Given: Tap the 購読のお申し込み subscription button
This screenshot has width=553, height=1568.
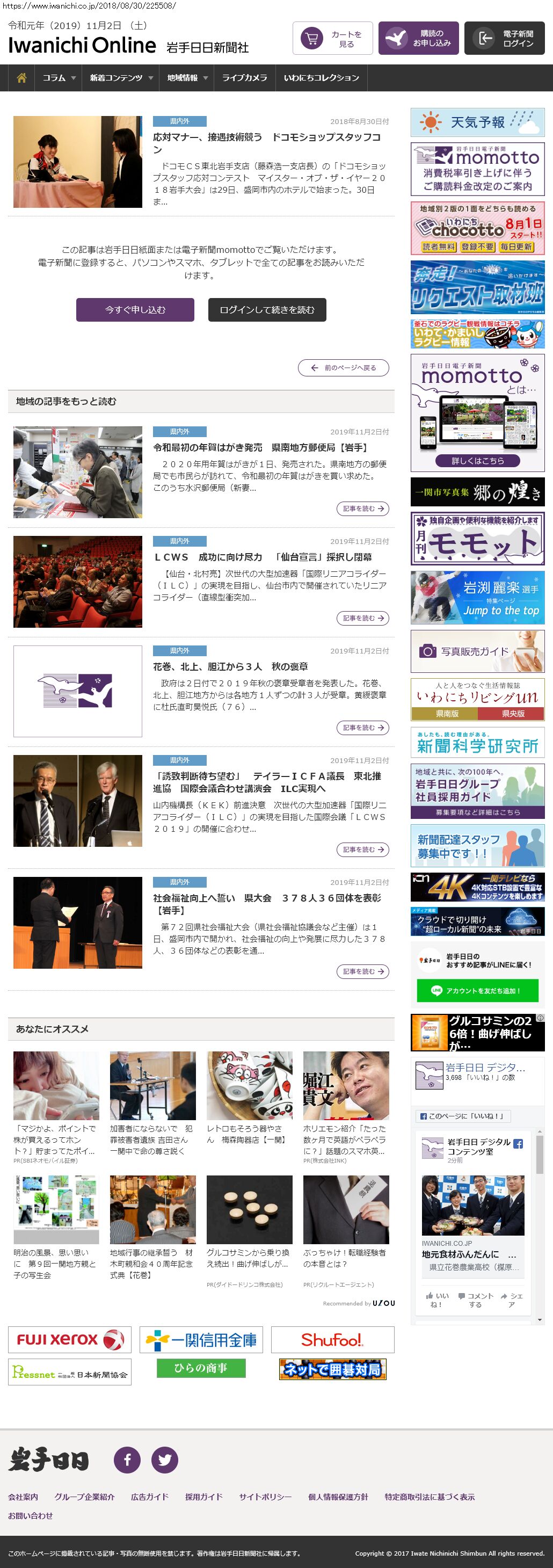Looking at the screenshot, I should point(419,38).
